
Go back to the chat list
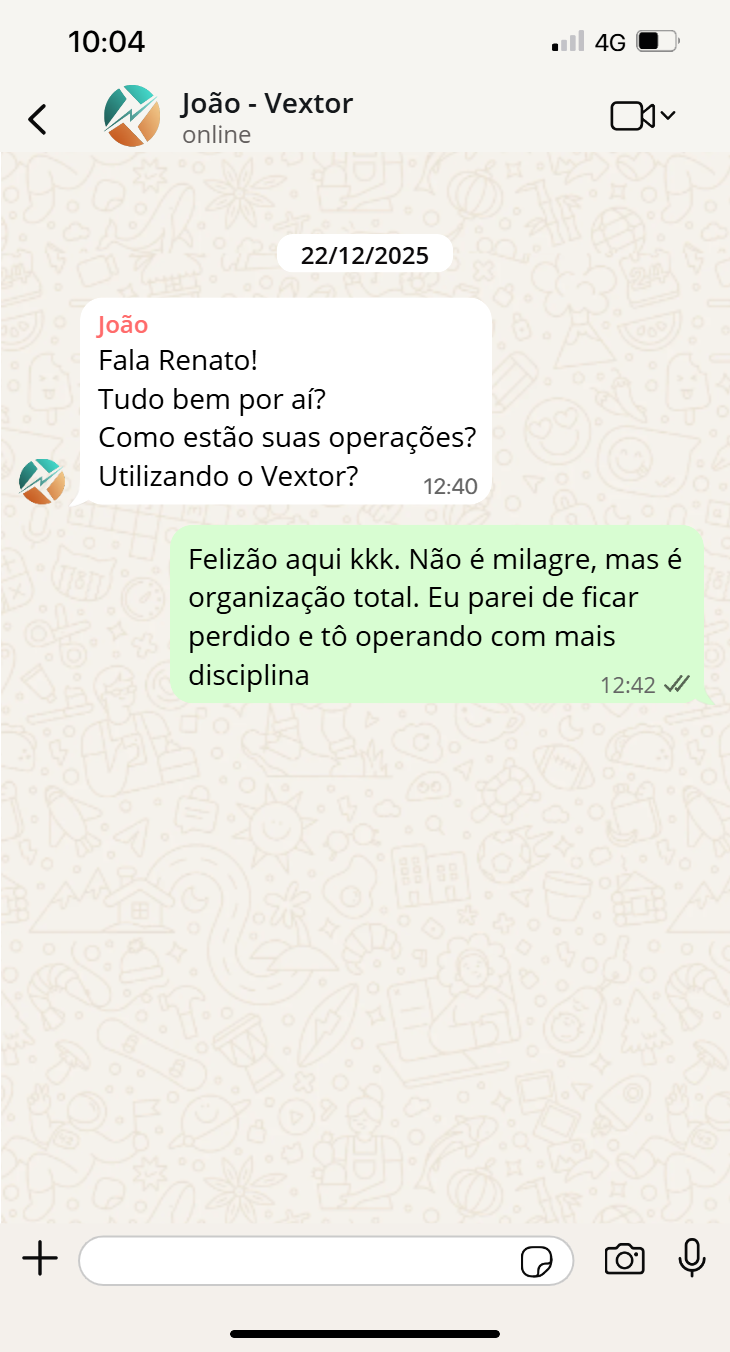37,119
